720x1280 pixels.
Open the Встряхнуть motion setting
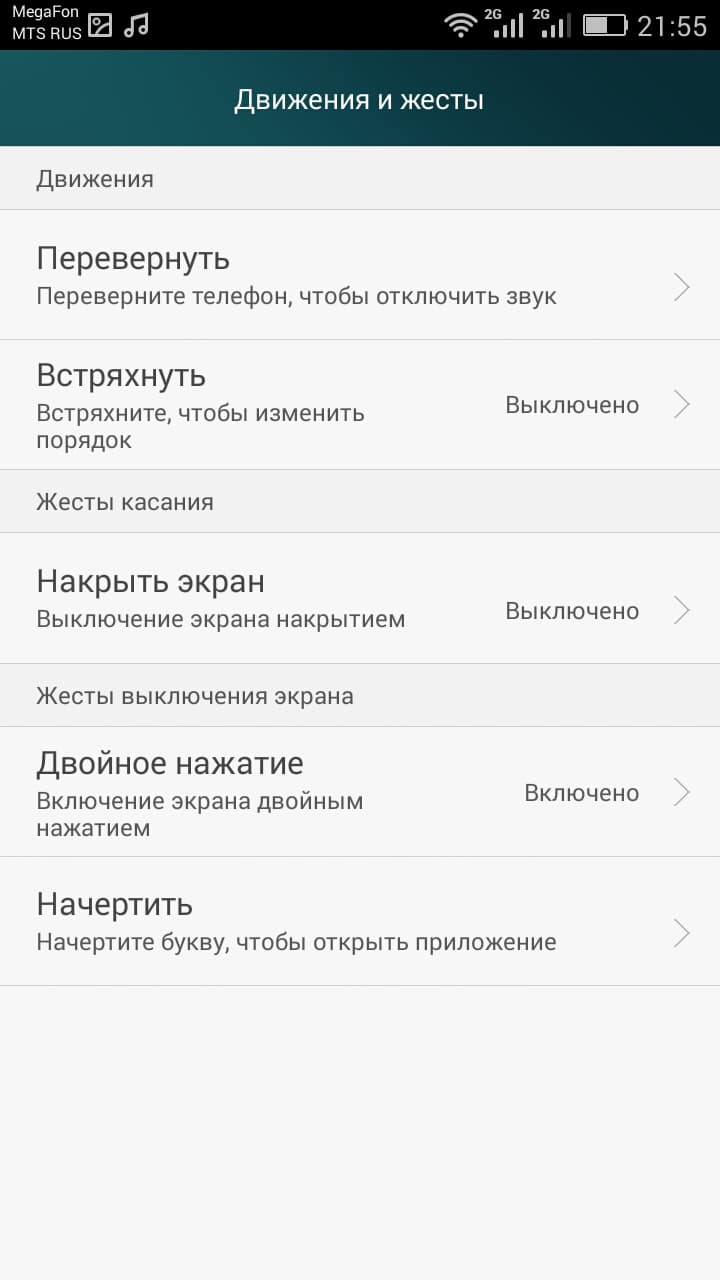click(x=360, y=405)
